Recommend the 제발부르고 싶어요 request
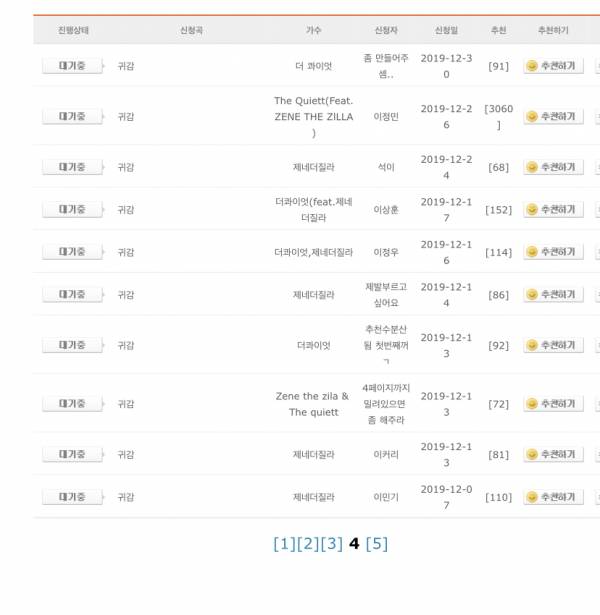The image size is (600, 615). coord(553,295)
